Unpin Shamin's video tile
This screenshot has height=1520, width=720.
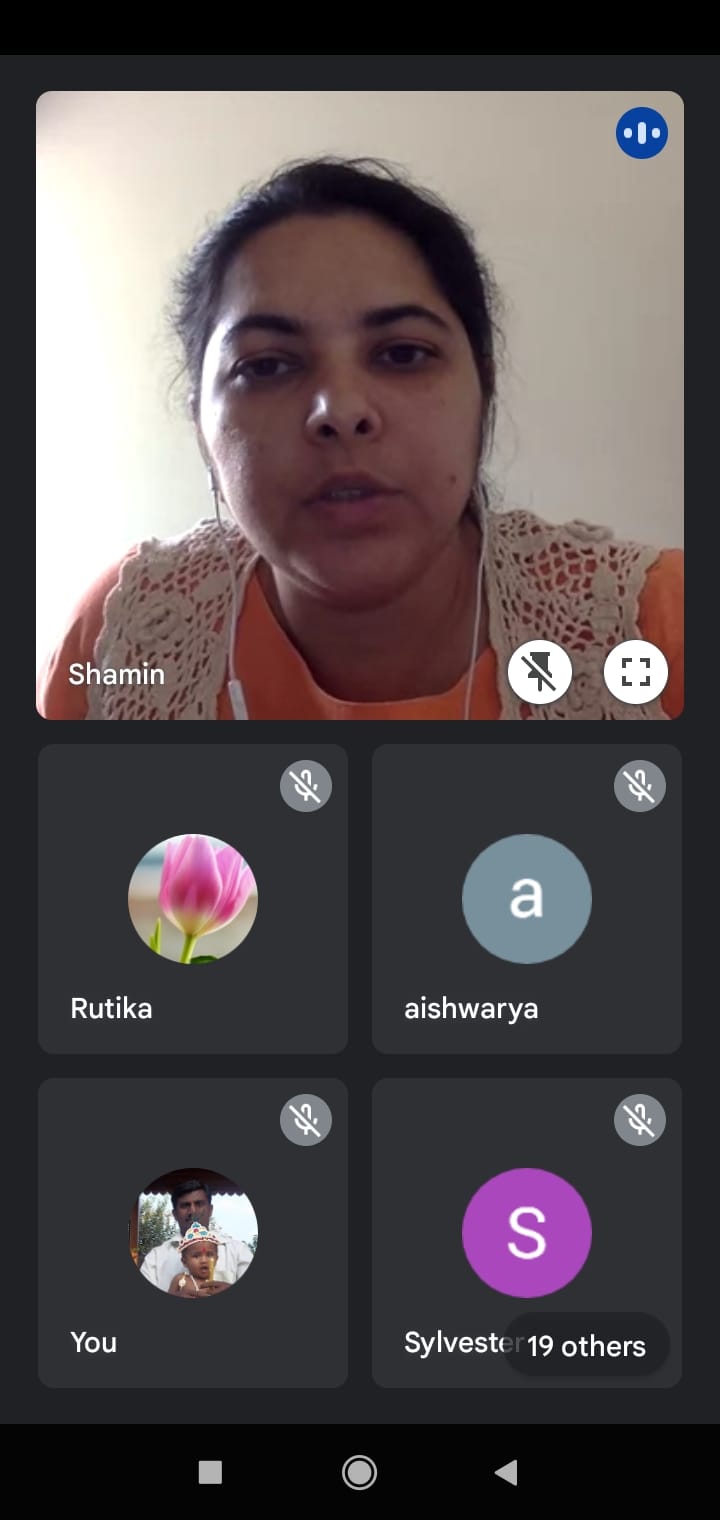[540, 672]
